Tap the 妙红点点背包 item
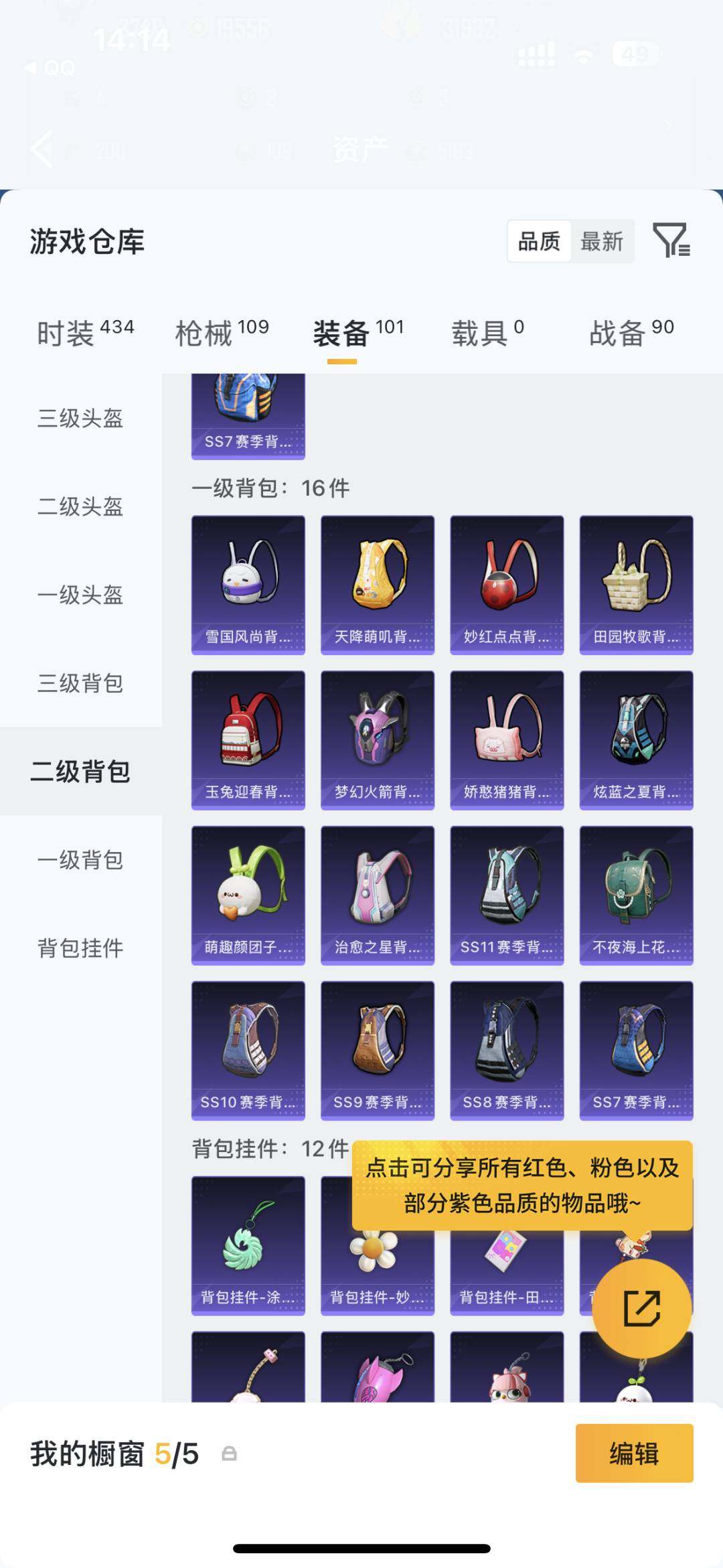This screenshot has width=723, height=1568. click(x=507, y=581)
